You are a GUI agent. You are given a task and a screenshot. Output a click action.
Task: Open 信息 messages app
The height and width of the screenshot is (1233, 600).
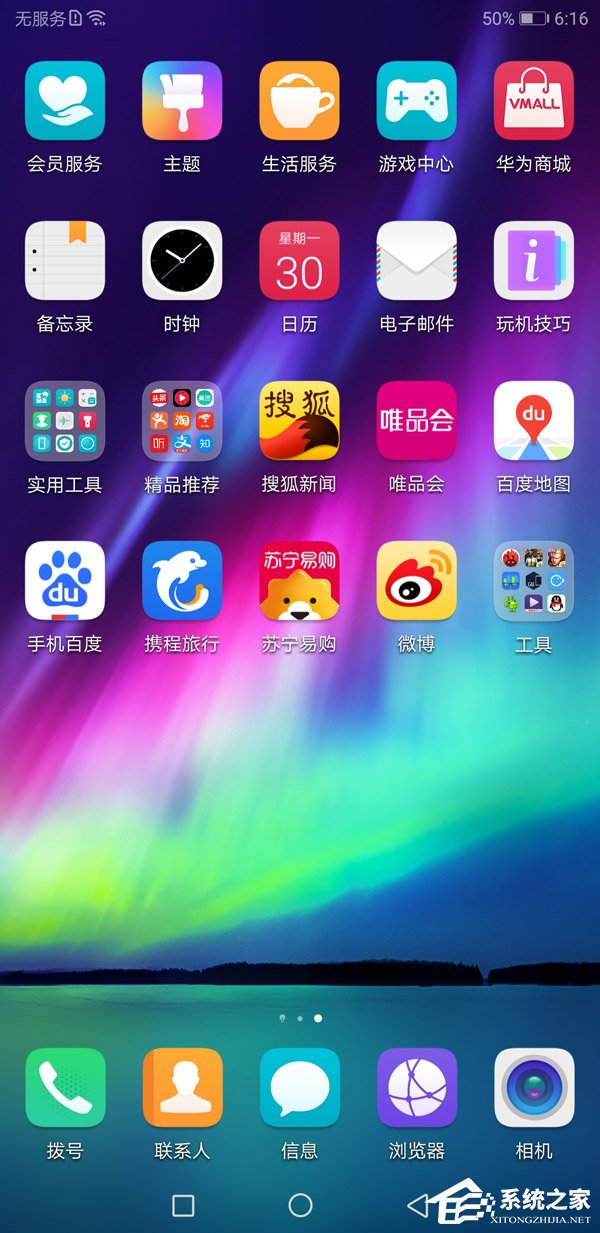tap(299, 1088)
